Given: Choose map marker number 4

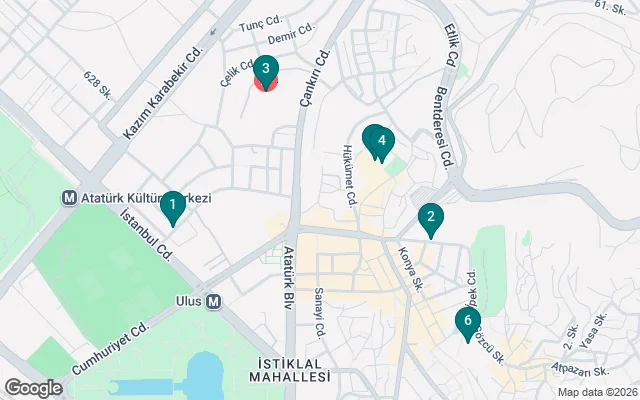Looking at the screenshot, I should [382, 142].
